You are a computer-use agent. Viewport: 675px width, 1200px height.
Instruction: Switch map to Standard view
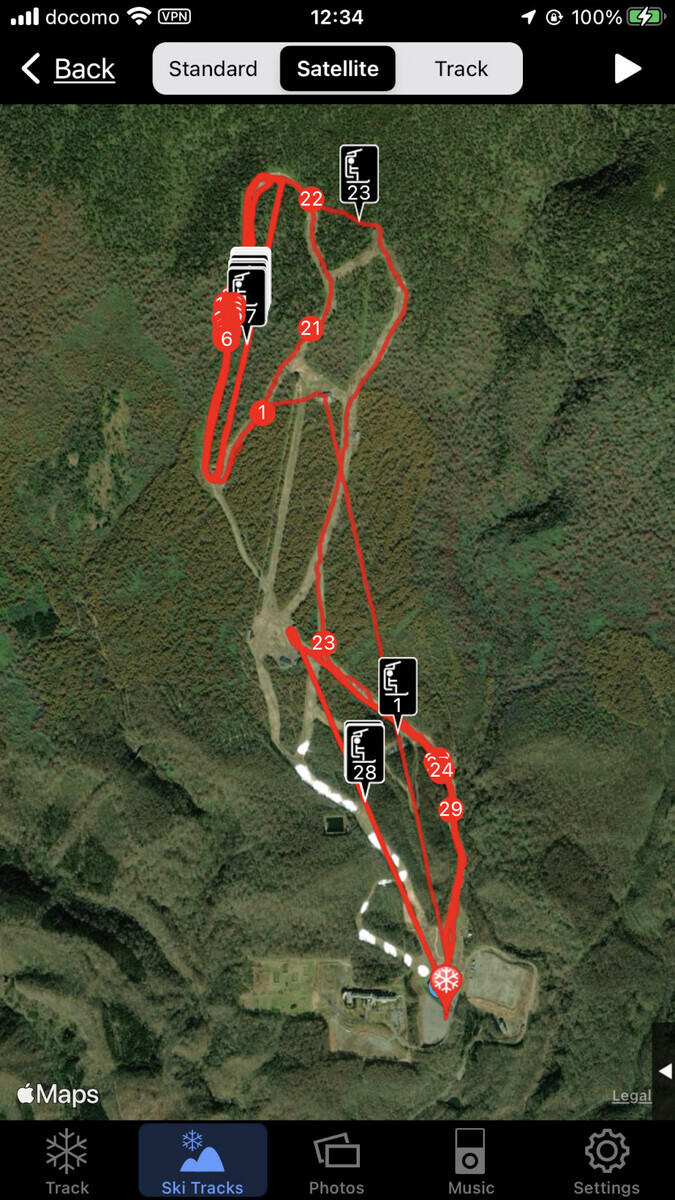213,69
